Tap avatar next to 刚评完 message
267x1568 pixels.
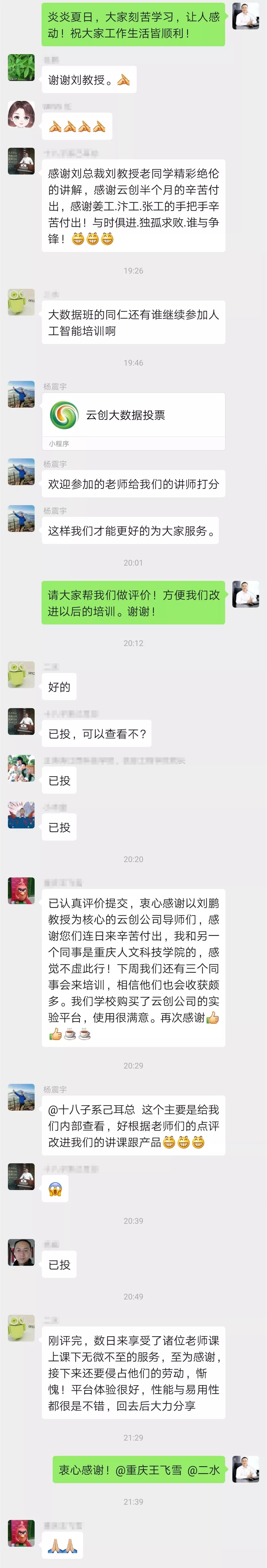(21, 1328)
